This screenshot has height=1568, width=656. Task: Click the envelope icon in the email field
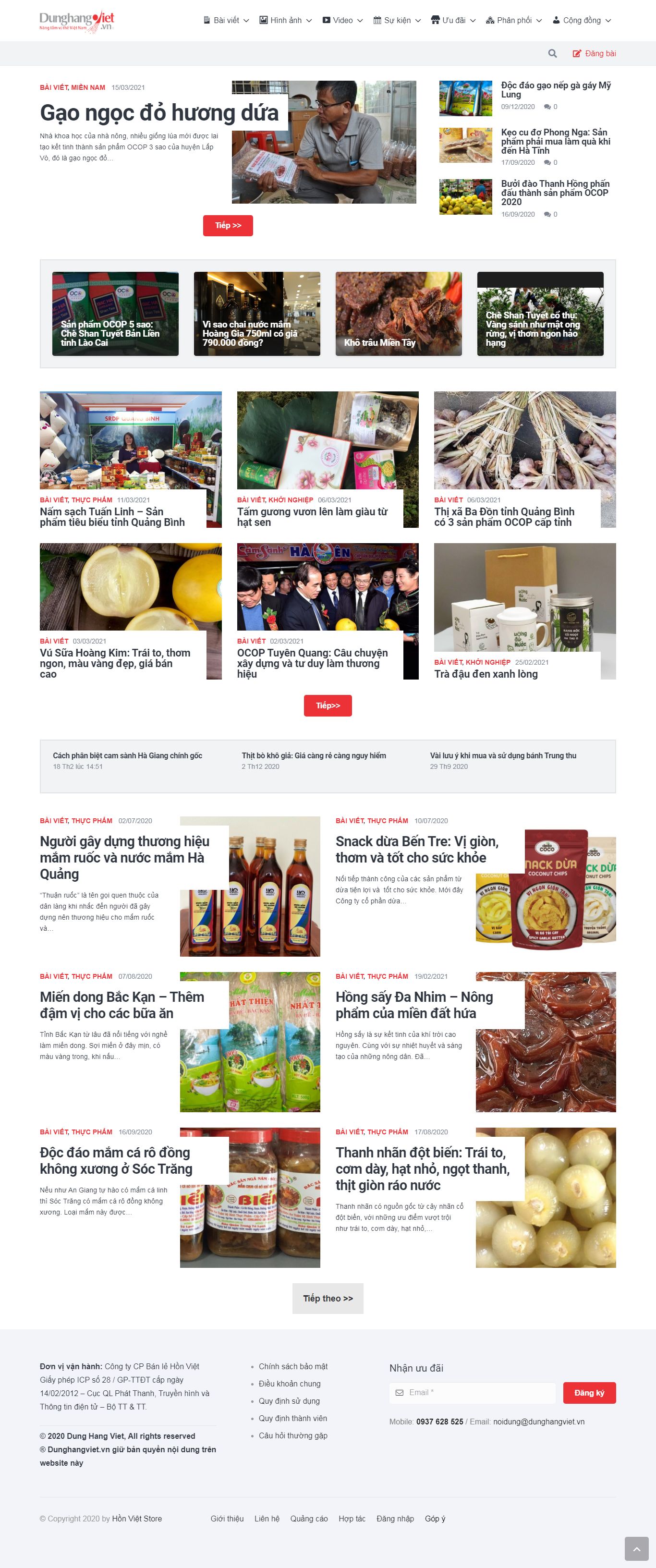point(400,1393)
